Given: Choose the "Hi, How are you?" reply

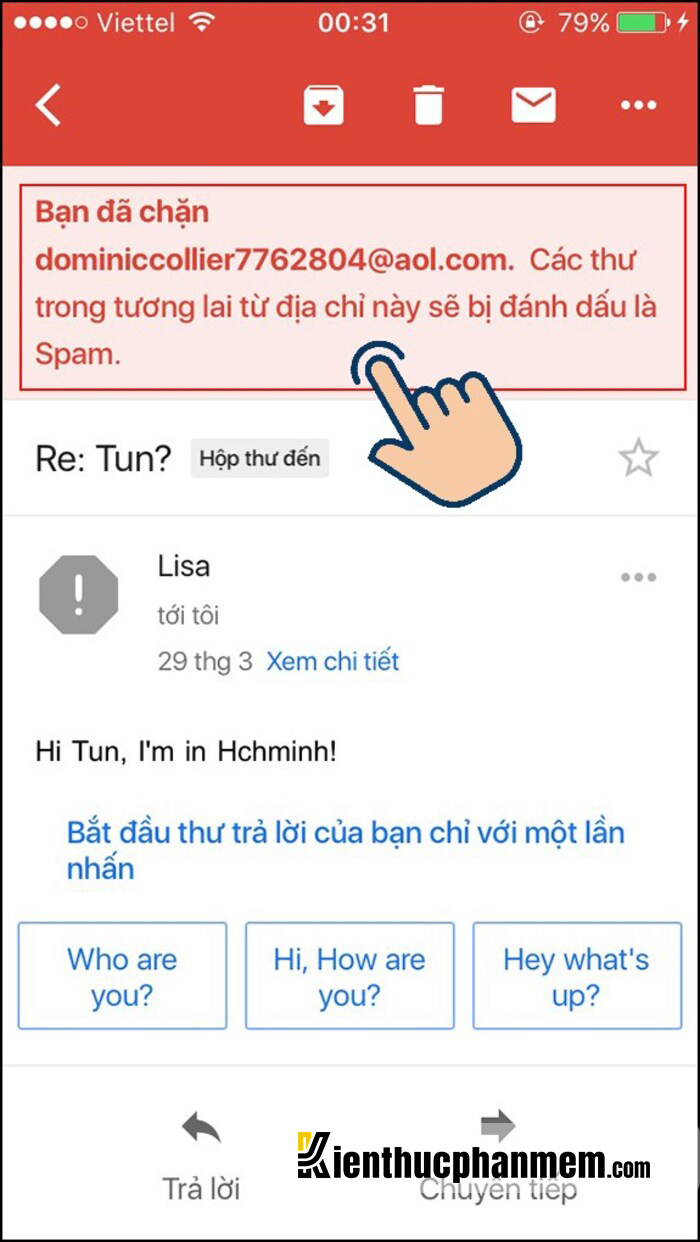Looking at the screenshot, I should pos(350,976).
